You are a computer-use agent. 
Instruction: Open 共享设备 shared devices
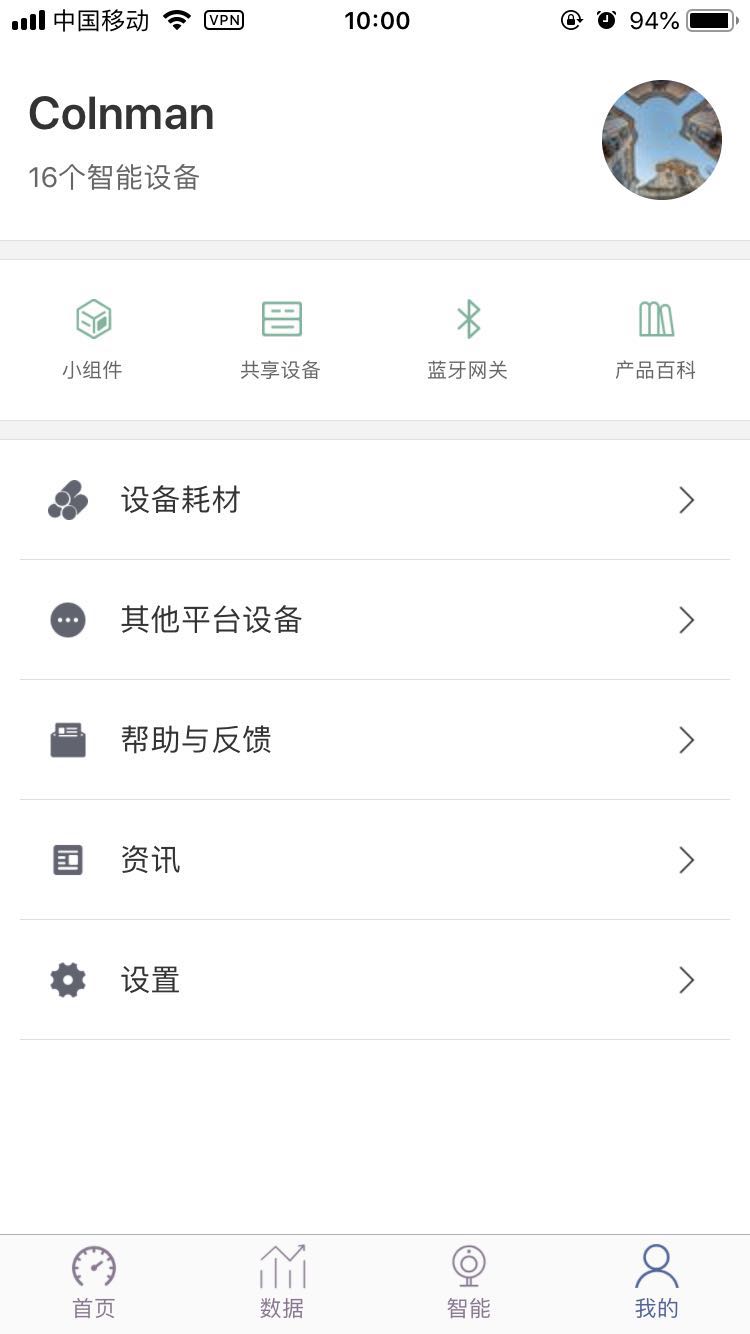pos(281,339)
